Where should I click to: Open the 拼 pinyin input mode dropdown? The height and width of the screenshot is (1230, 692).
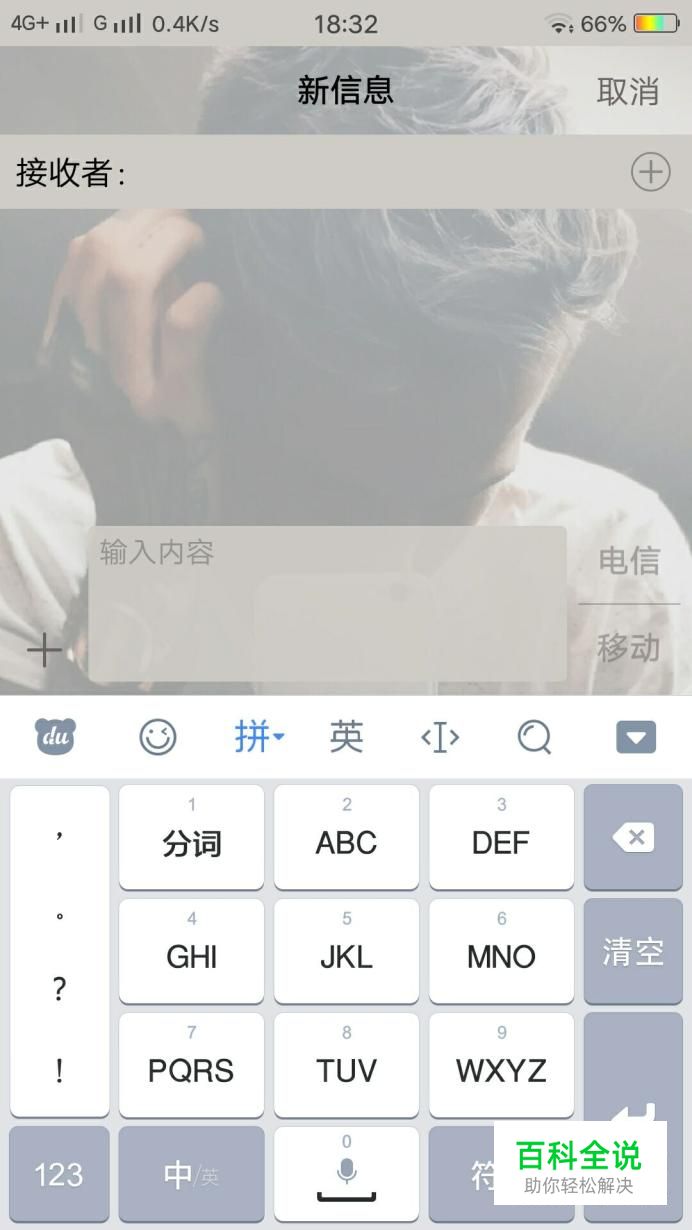(x=259, y=738)
